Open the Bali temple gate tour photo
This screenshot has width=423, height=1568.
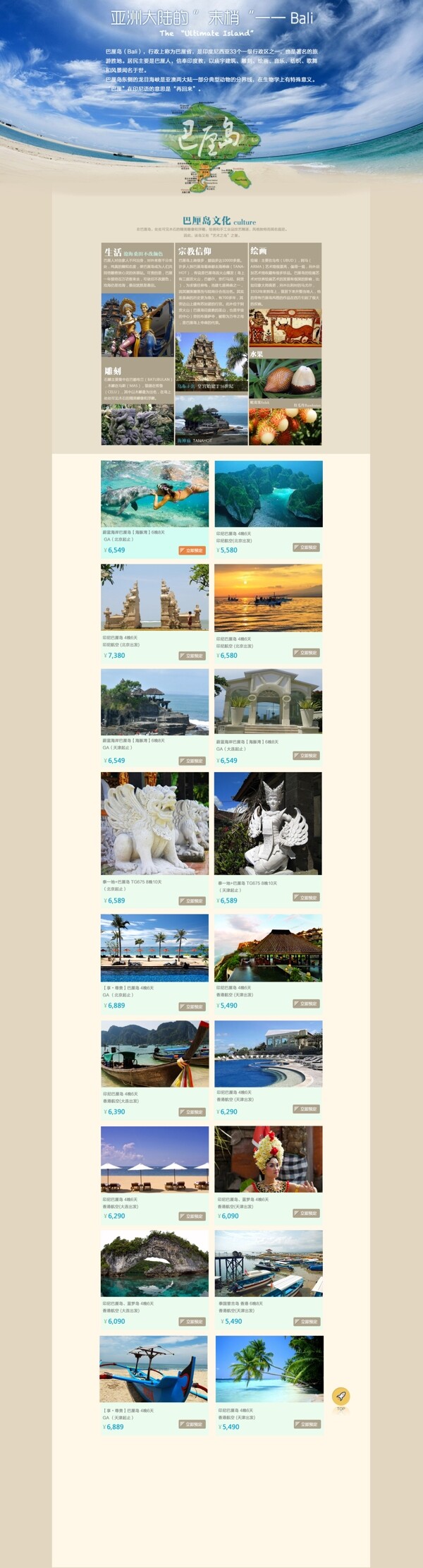pos(154,597)
